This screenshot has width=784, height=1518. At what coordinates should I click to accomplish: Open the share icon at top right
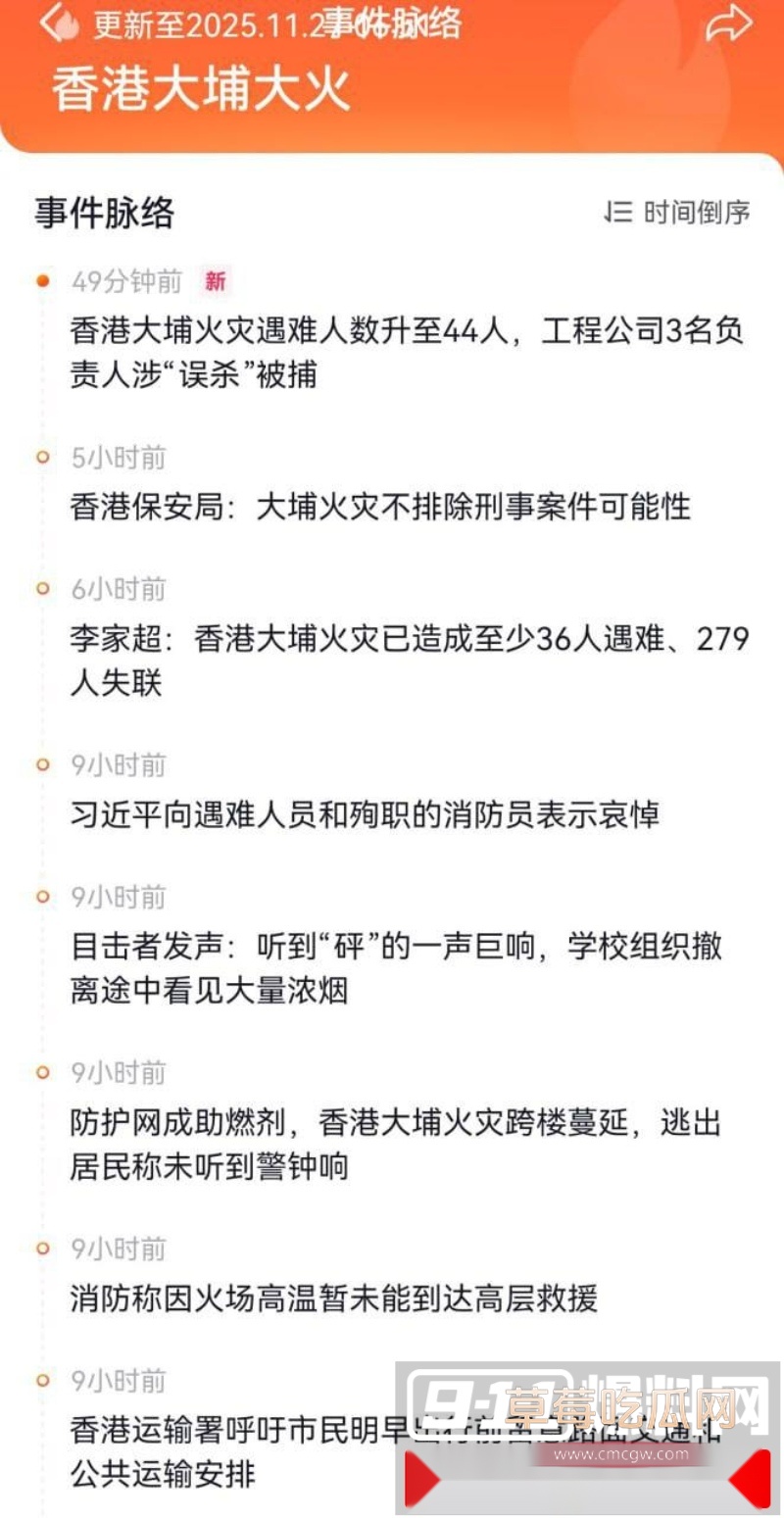coord(730,22)
